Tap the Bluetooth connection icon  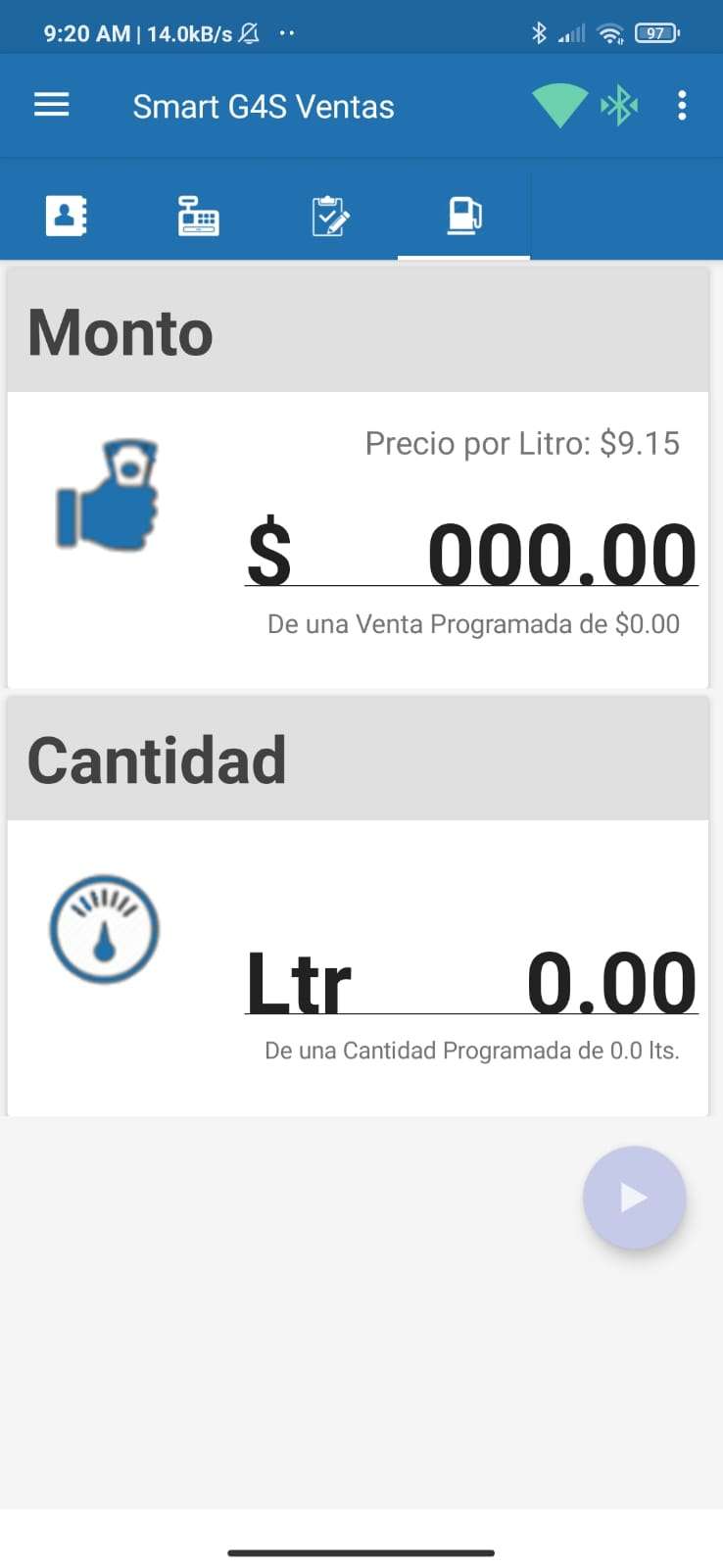click(620, 106)
